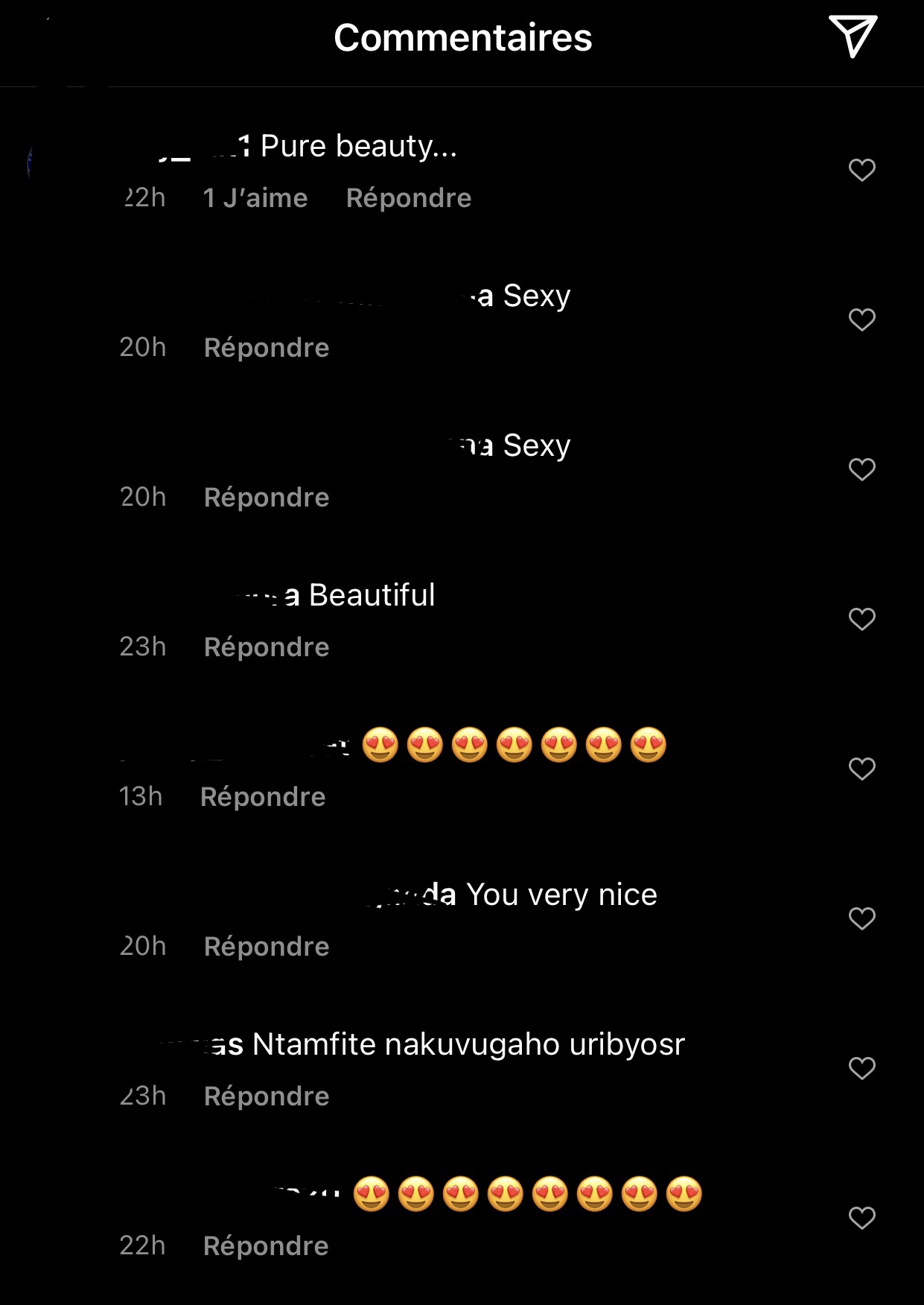Reply to the 'Pure beauty...' comment

[408, 198]
